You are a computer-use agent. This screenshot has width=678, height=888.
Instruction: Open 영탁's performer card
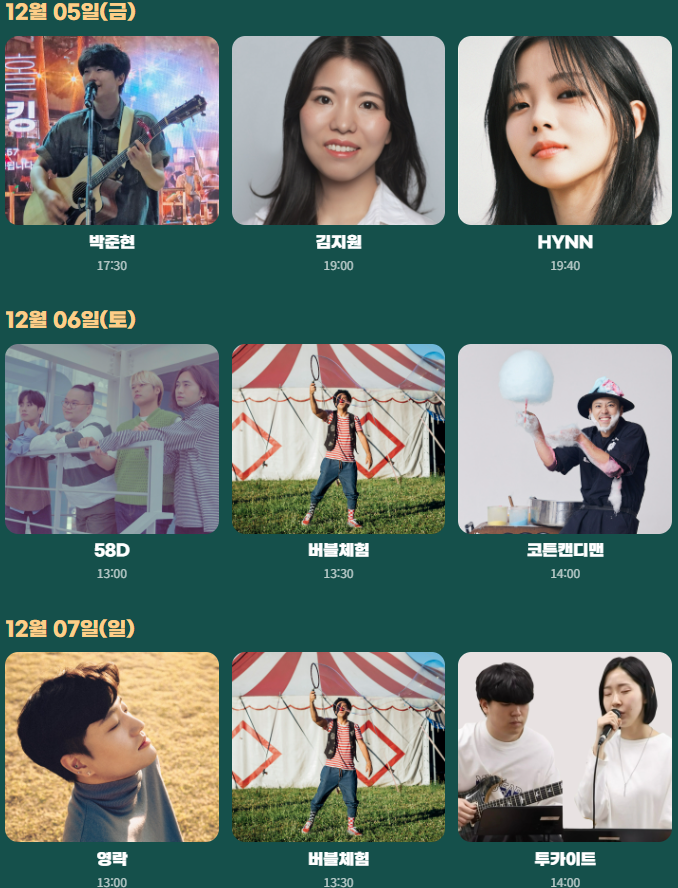point(112,747)
